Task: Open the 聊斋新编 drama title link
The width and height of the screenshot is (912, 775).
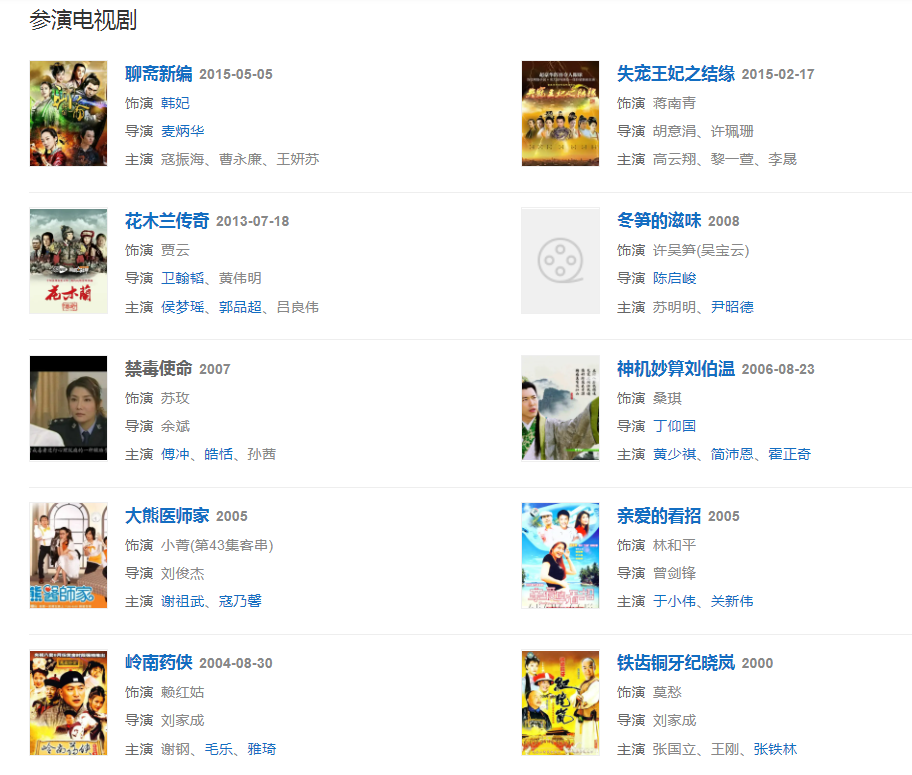Action: click(x=158, y=74)
